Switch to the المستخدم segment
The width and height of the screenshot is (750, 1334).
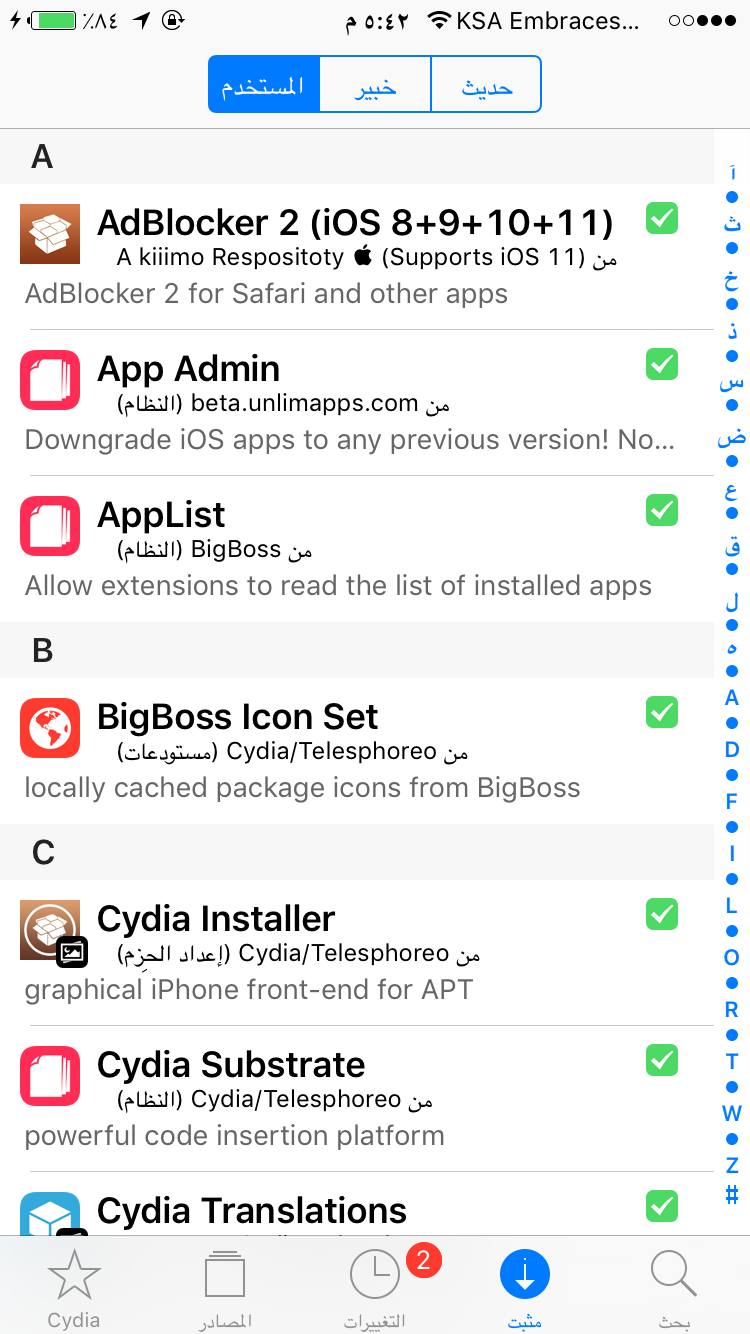pos(264,85)
